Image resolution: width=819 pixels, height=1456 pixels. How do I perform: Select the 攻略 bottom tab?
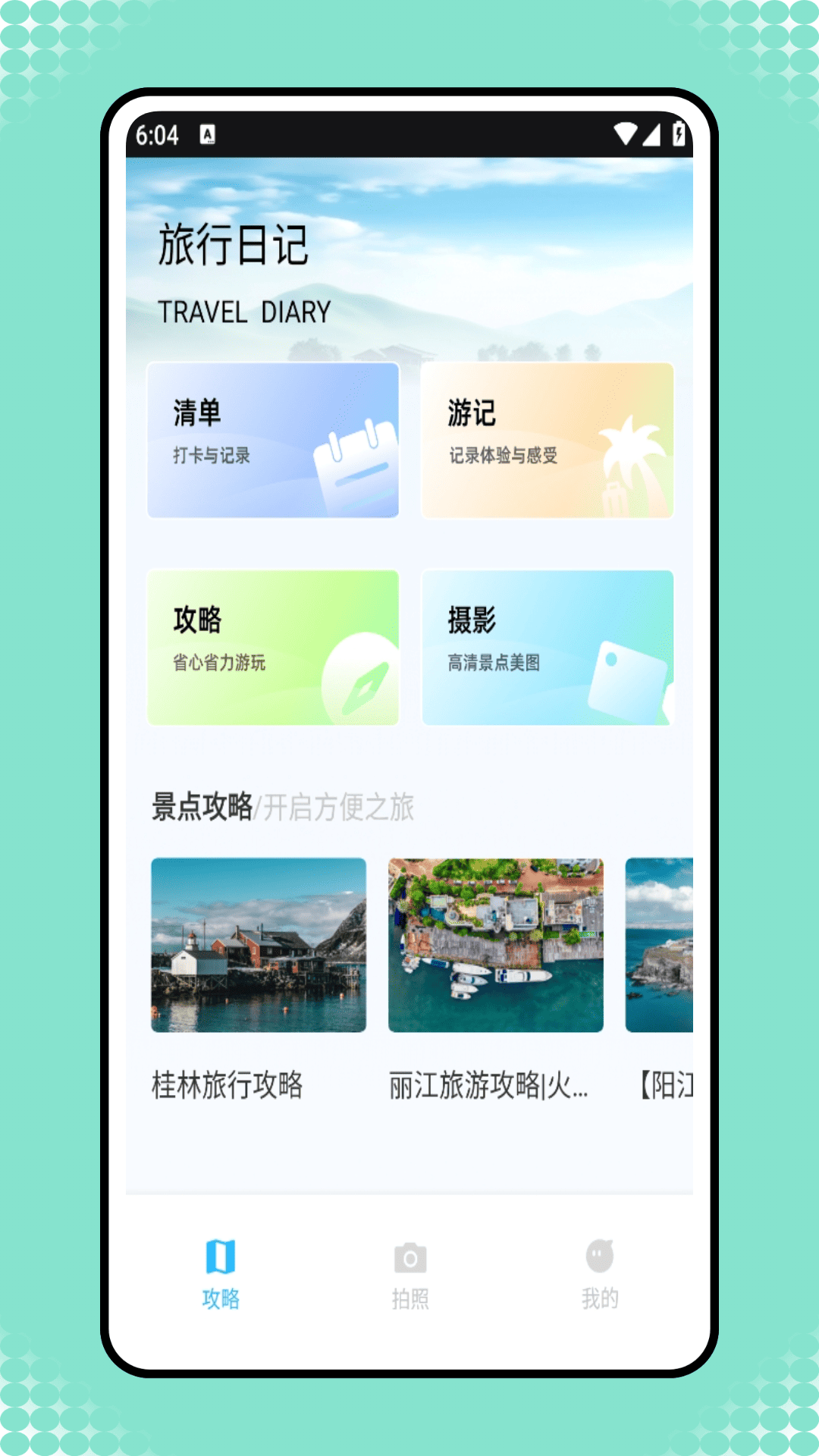pos(221,1274)
